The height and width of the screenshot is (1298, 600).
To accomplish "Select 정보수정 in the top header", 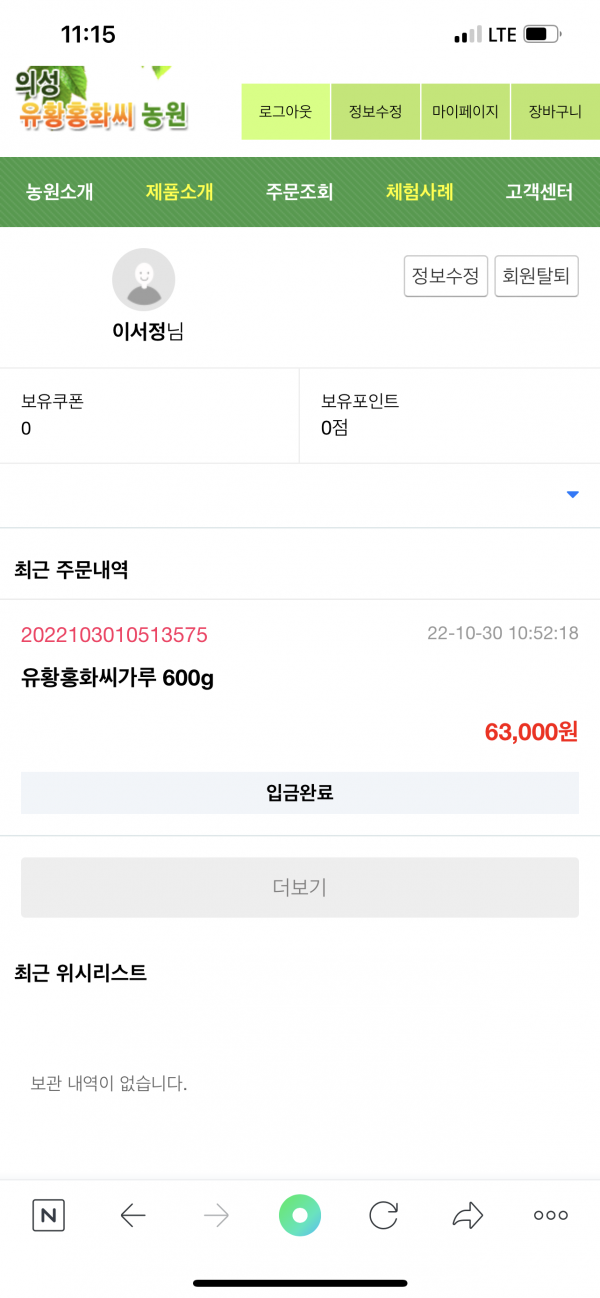I will pos(375,112).
